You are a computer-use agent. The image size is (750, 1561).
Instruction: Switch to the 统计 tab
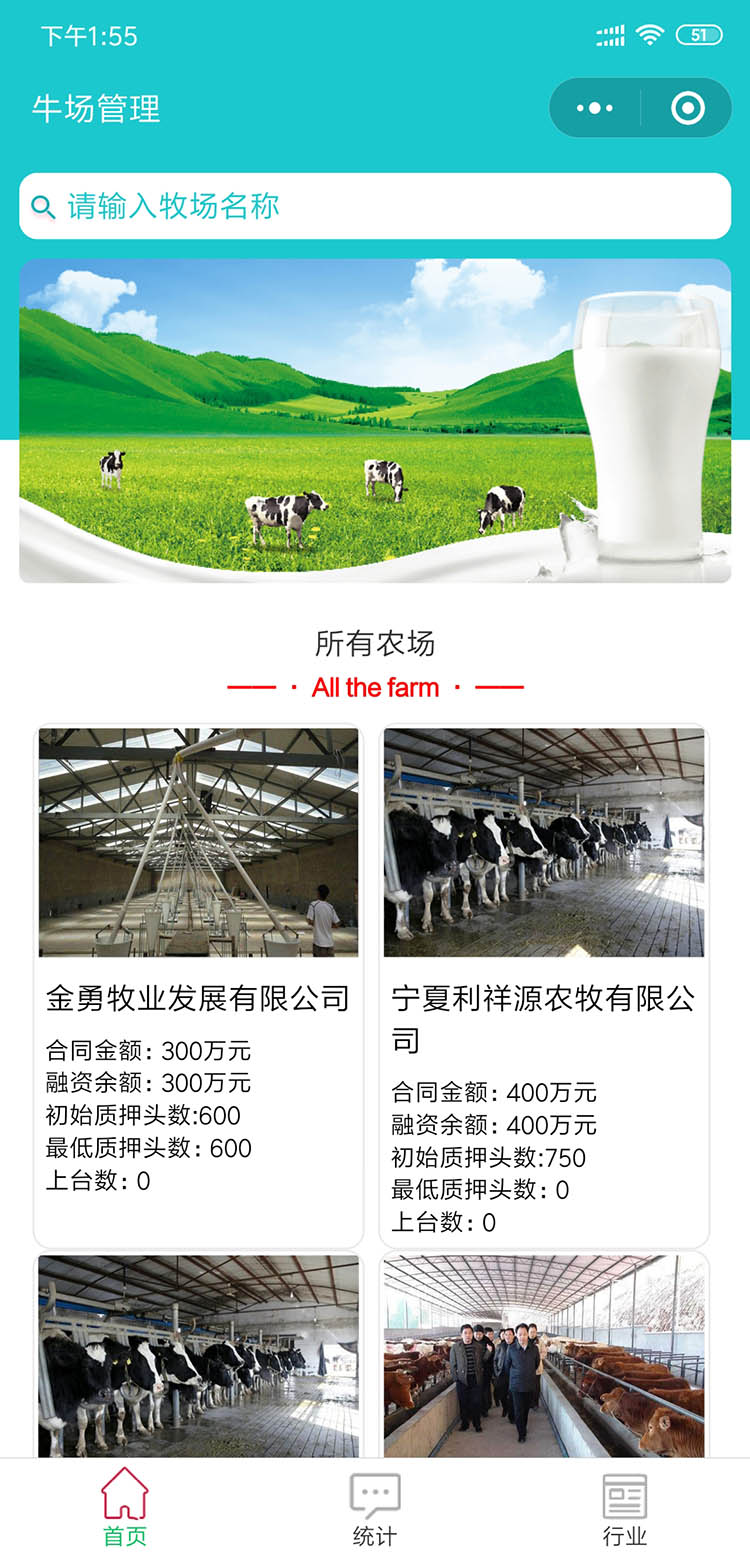pos(374,1512)
